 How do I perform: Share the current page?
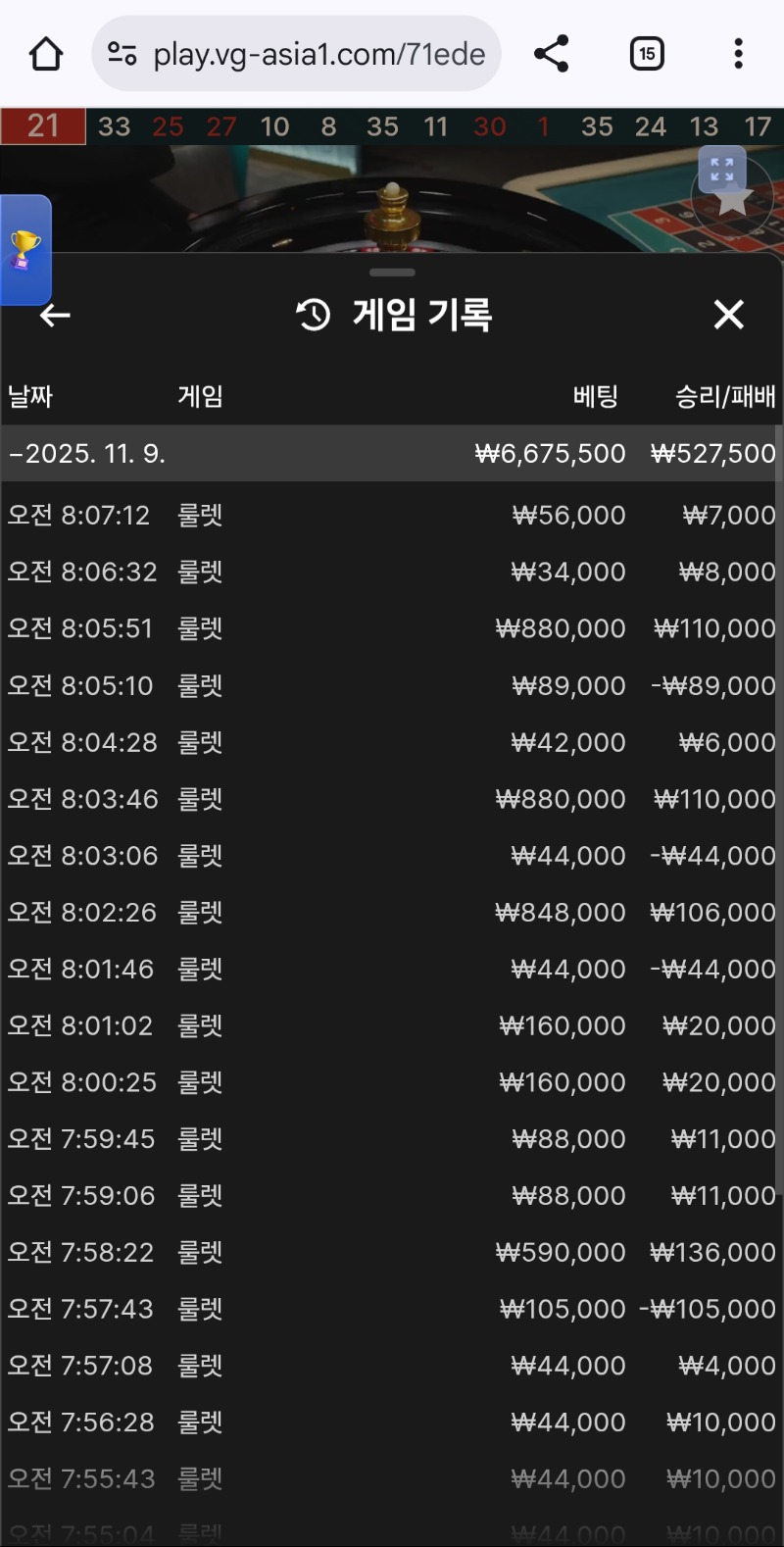point(552,54)
